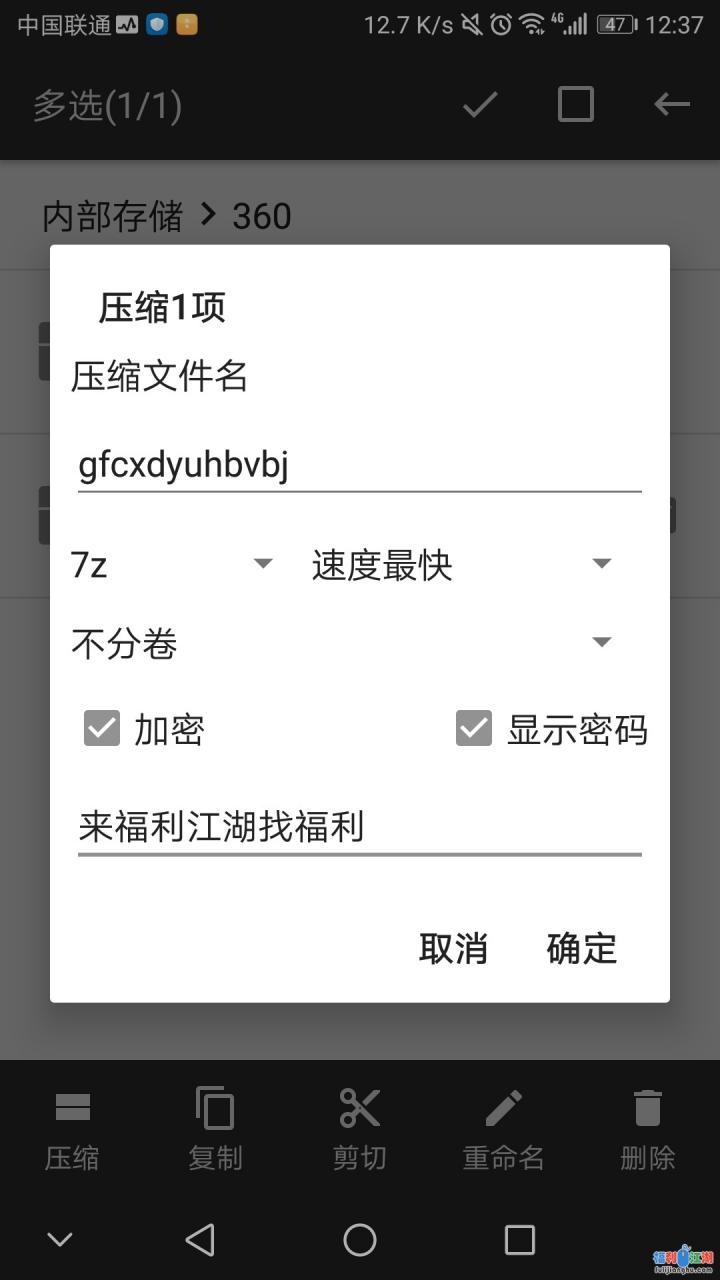Expand the 不分卷 volume split dropdown
This screenshot has width=720, height=1280.
click(x=342, y=643)
